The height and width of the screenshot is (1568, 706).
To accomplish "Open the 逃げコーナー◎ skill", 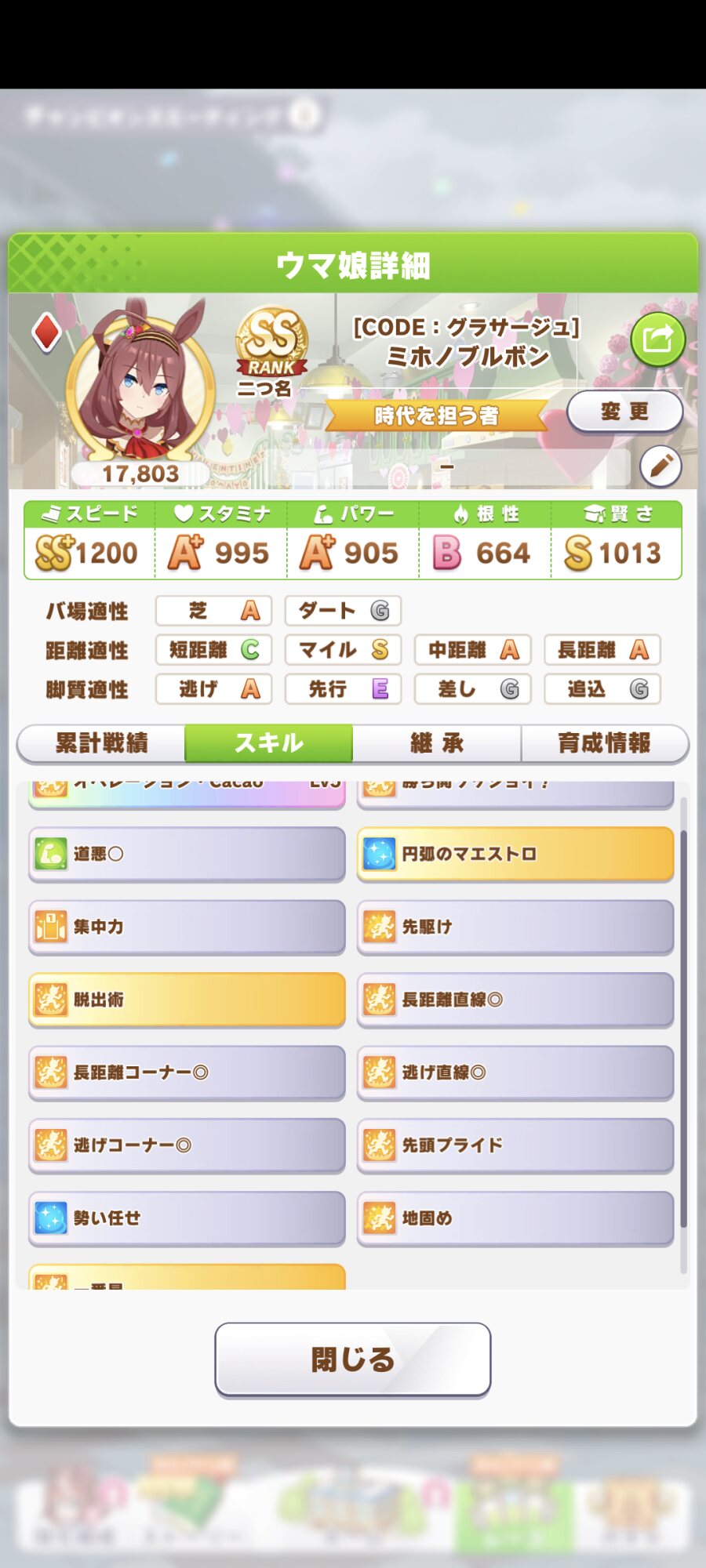I will (x=187, y=1145).
